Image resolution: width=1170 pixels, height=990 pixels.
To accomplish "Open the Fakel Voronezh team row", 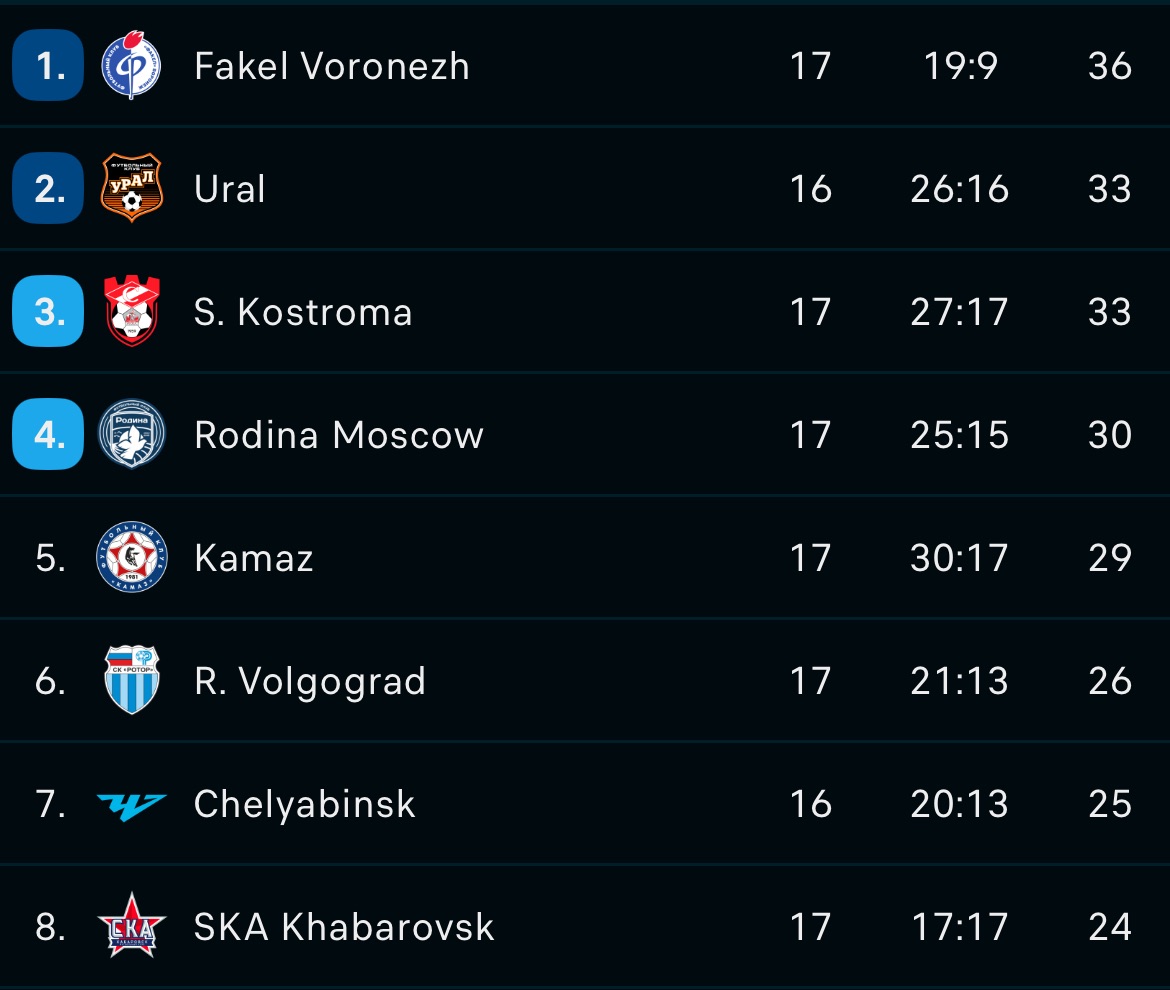I will click(x=332, y=66).
